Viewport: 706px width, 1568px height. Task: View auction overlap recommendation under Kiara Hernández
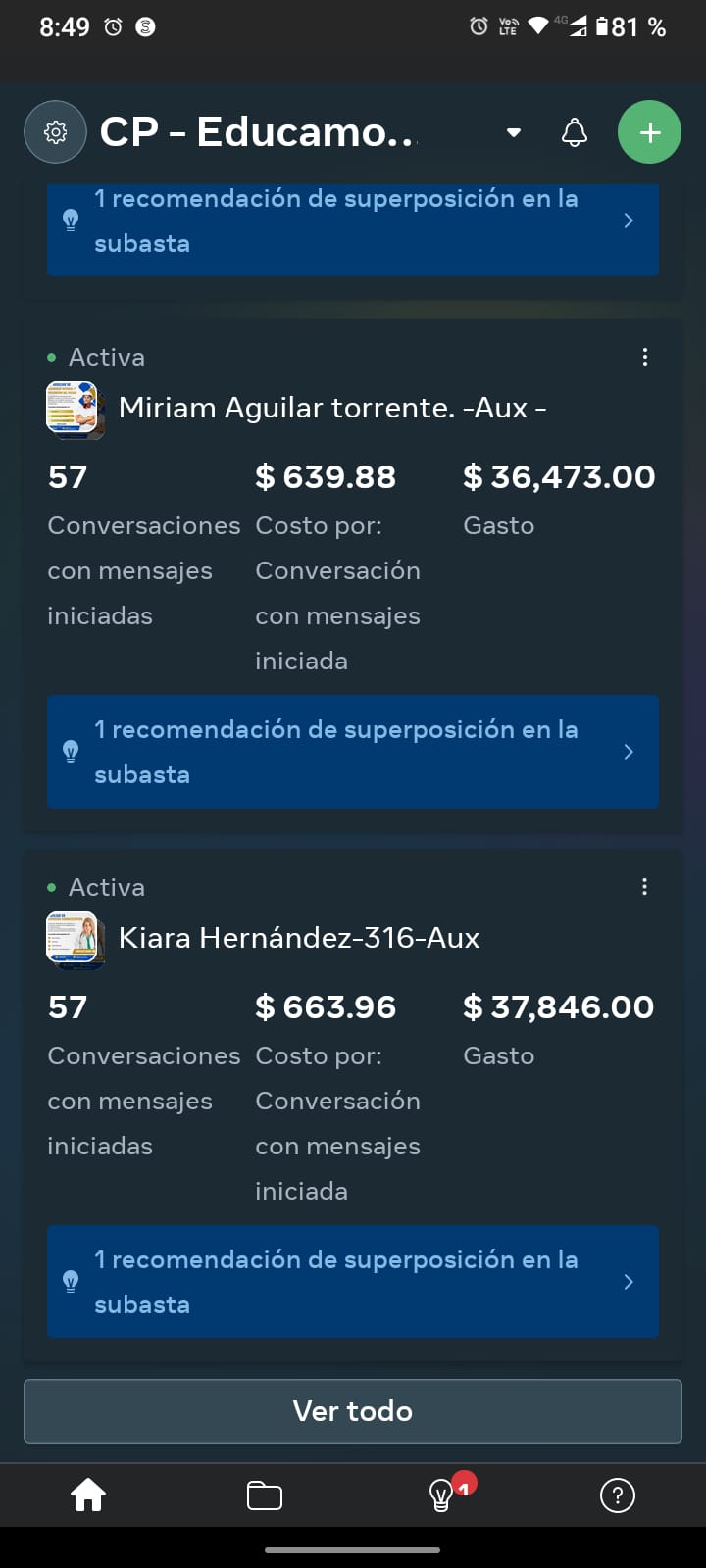tap(353, 1282)
